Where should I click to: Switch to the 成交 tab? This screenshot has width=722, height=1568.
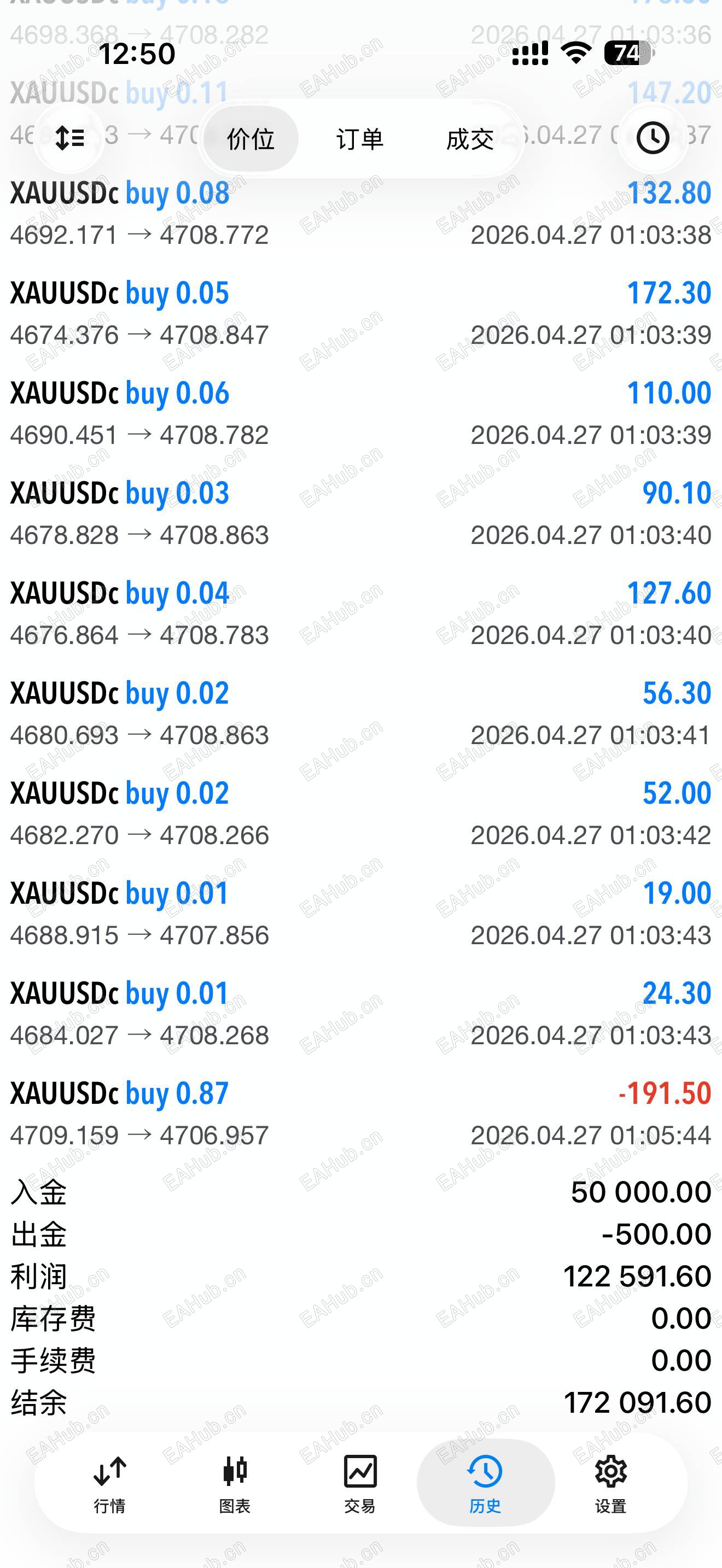(x=469, y=139)
